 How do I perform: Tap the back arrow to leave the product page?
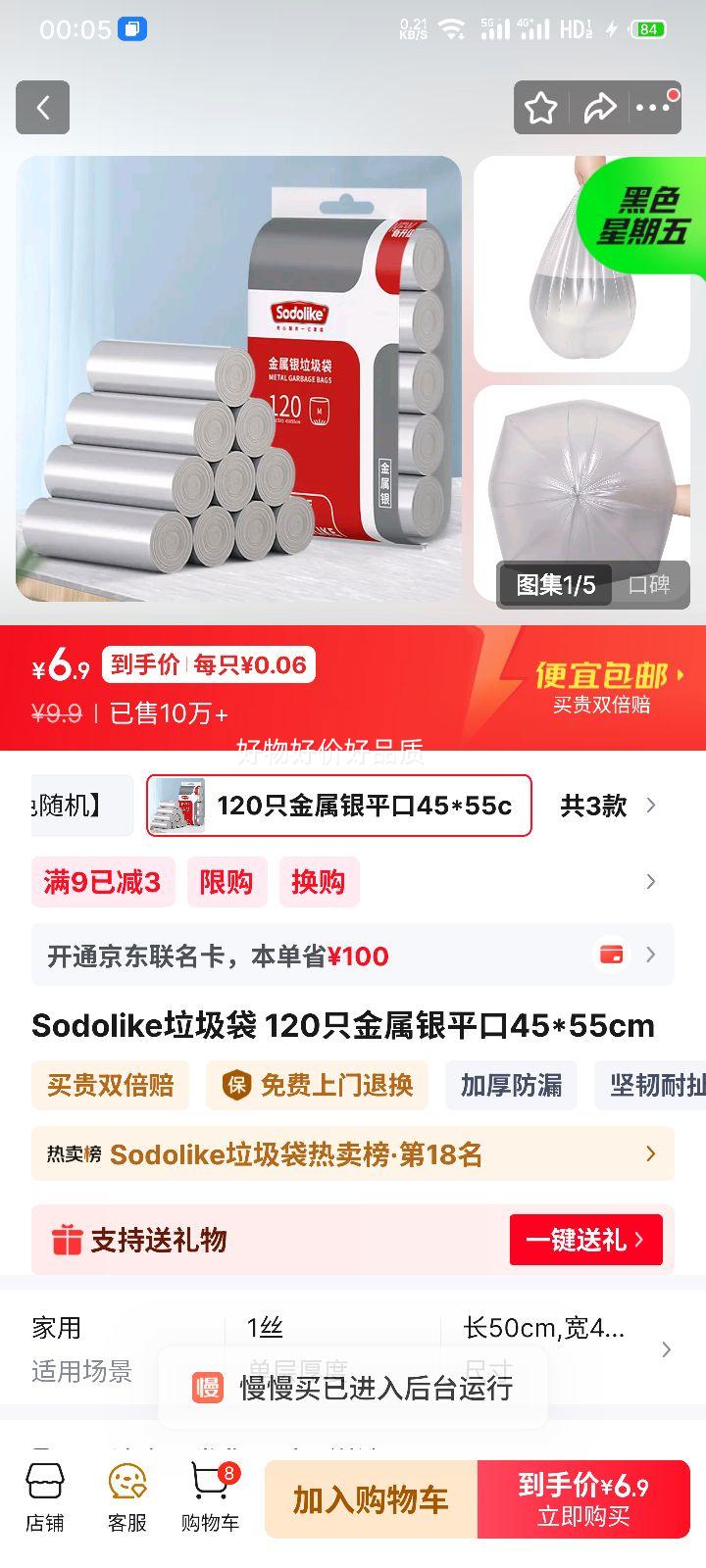[42, 108]
